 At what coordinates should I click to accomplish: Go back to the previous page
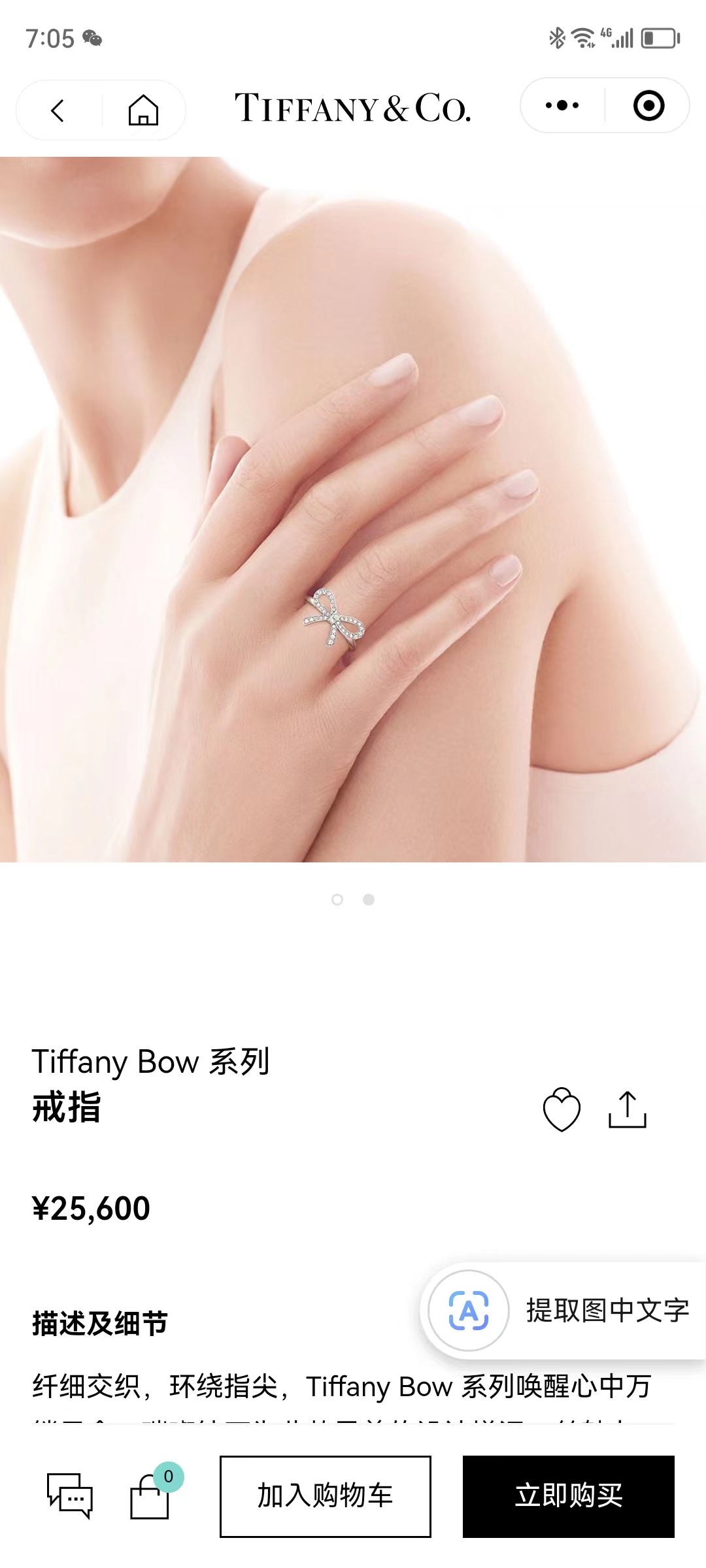(58, 110)
